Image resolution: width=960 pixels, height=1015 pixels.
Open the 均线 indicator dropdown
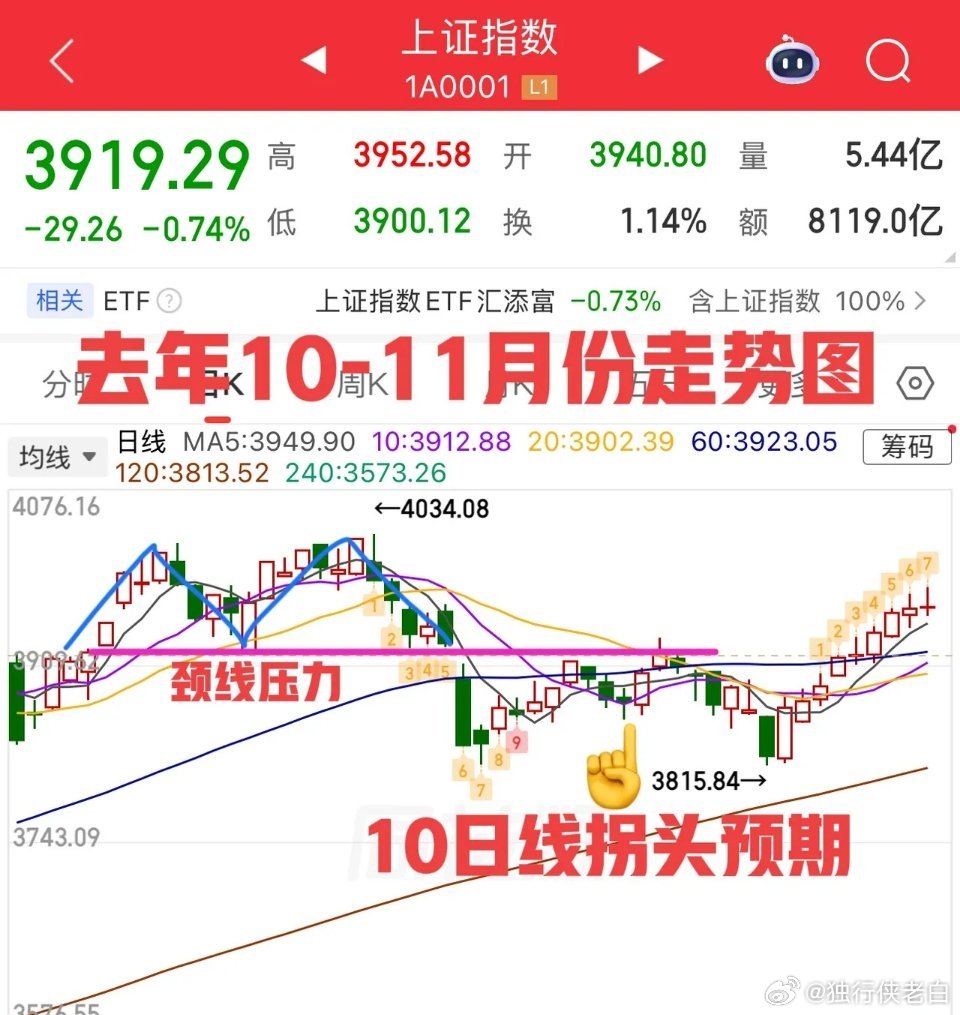tap(57, 457)
